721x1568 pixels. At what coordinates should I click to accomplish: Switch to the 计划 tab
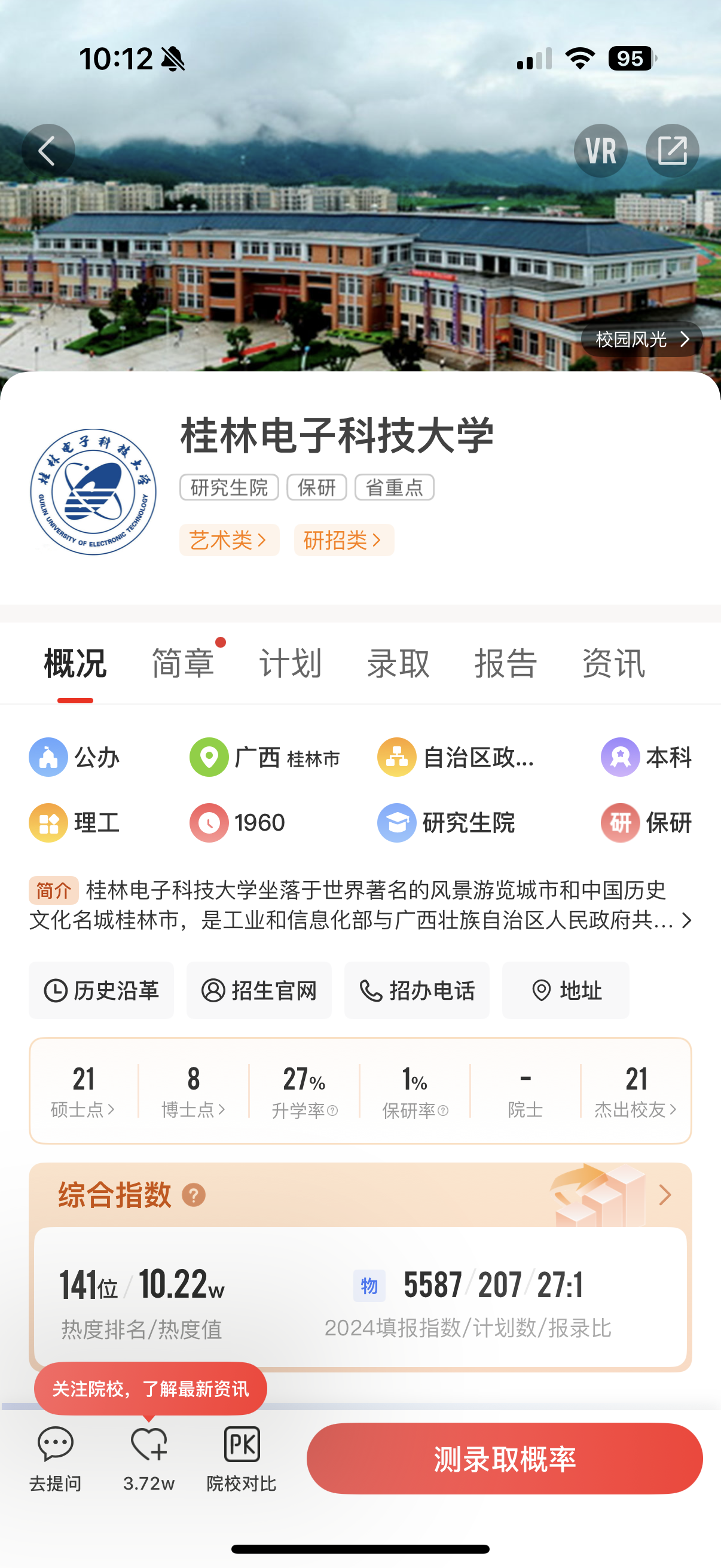290,663
